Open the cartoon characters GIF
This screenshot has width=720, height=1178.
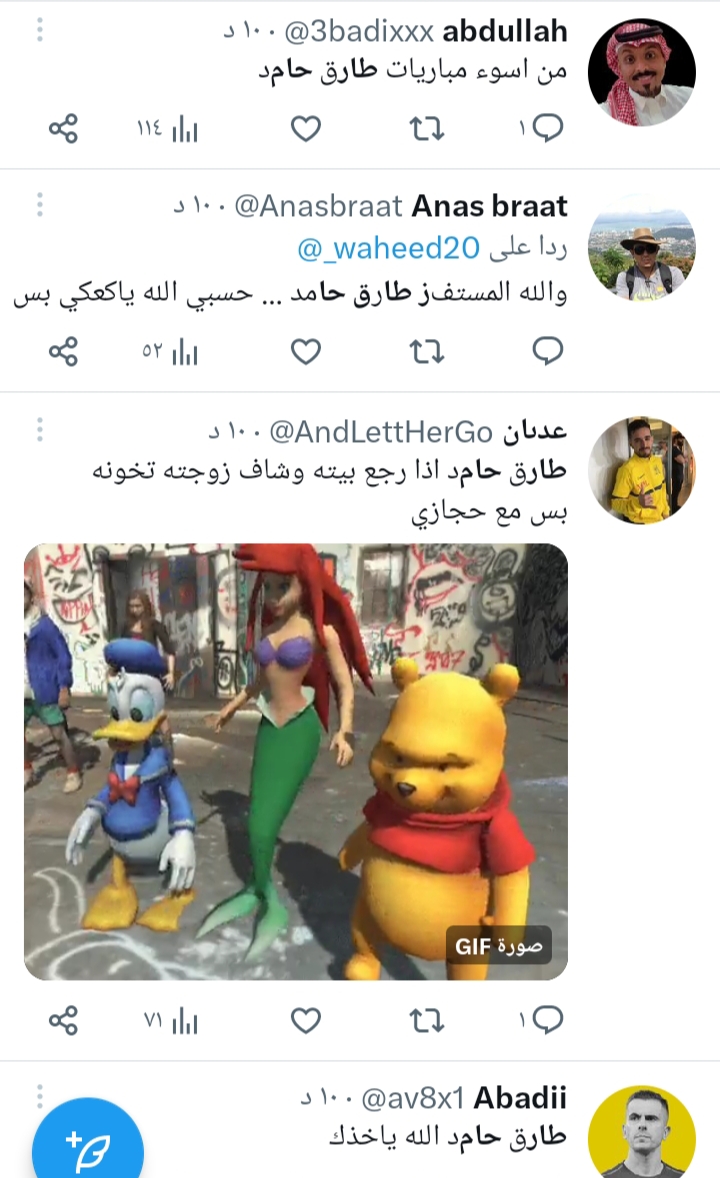click(296, 761)
